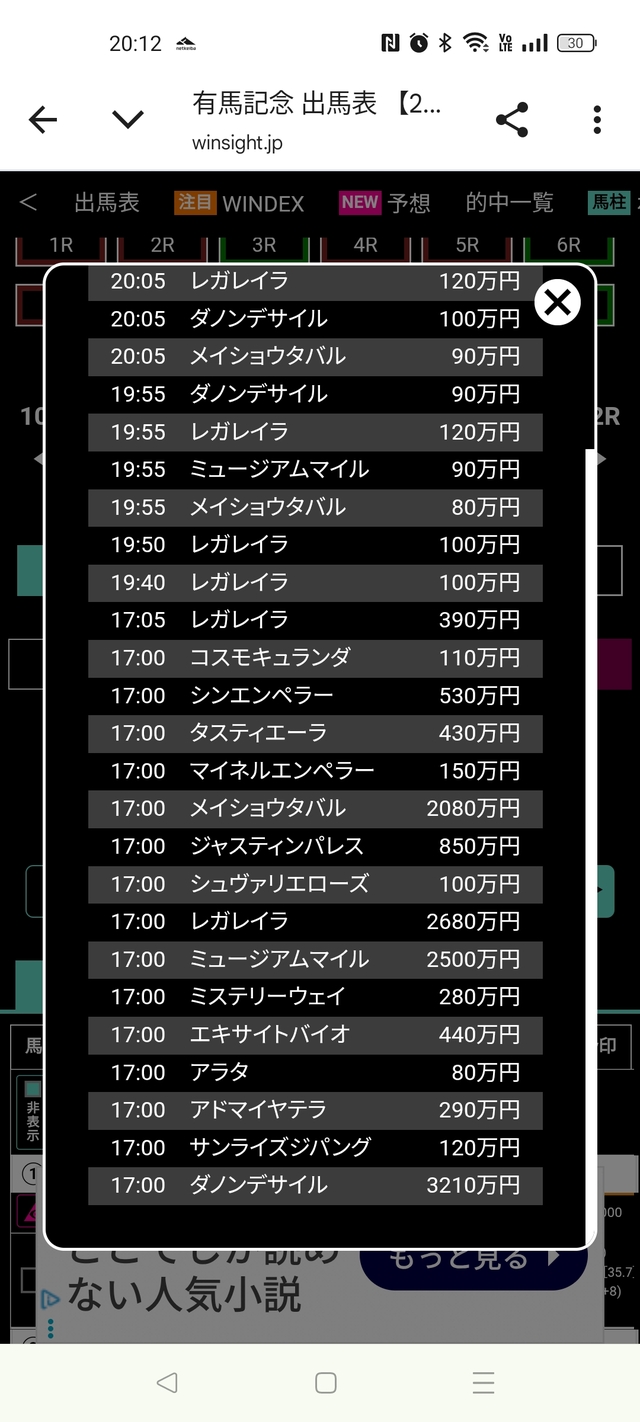Tap the system home button
This screenshot has height=1422, width=640.
pyautogui.click(x=325, y=1383)
